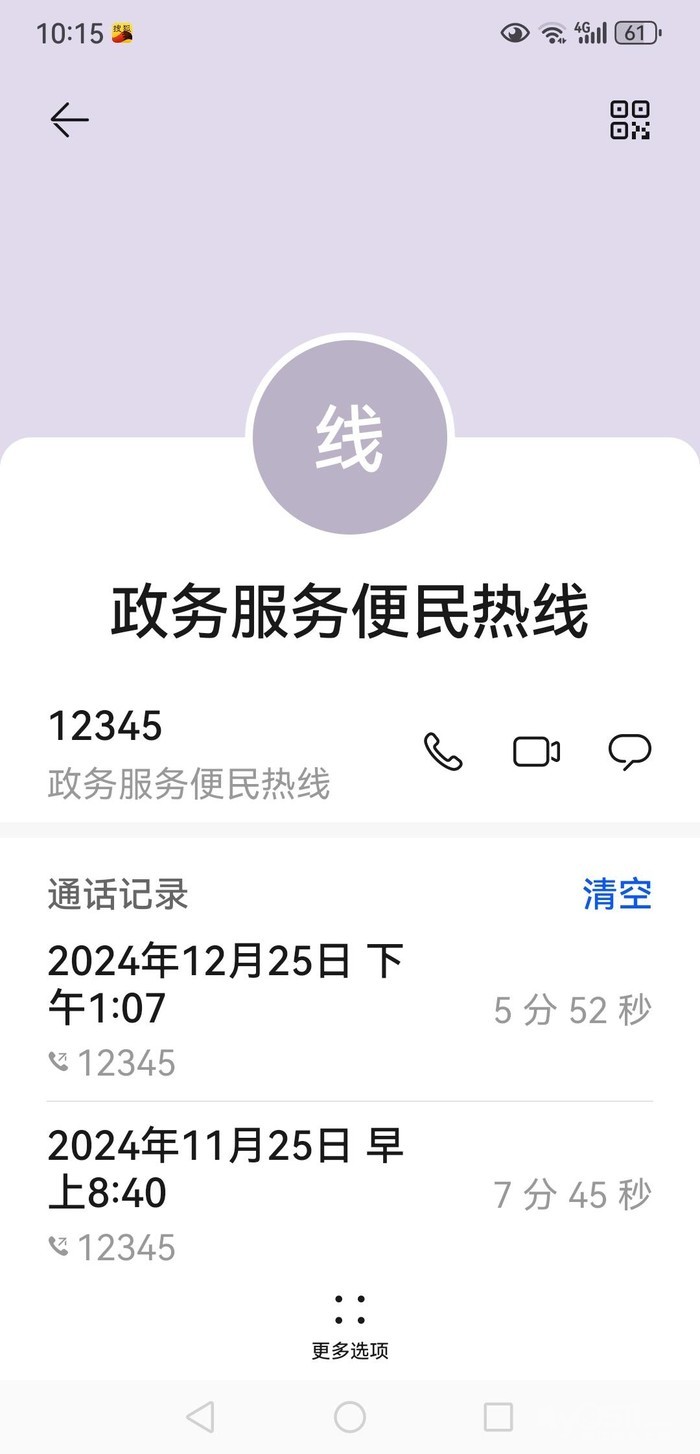700x1454 pixels.
Task: Call 12345 with the phone icon
Action: coord(443,752)
